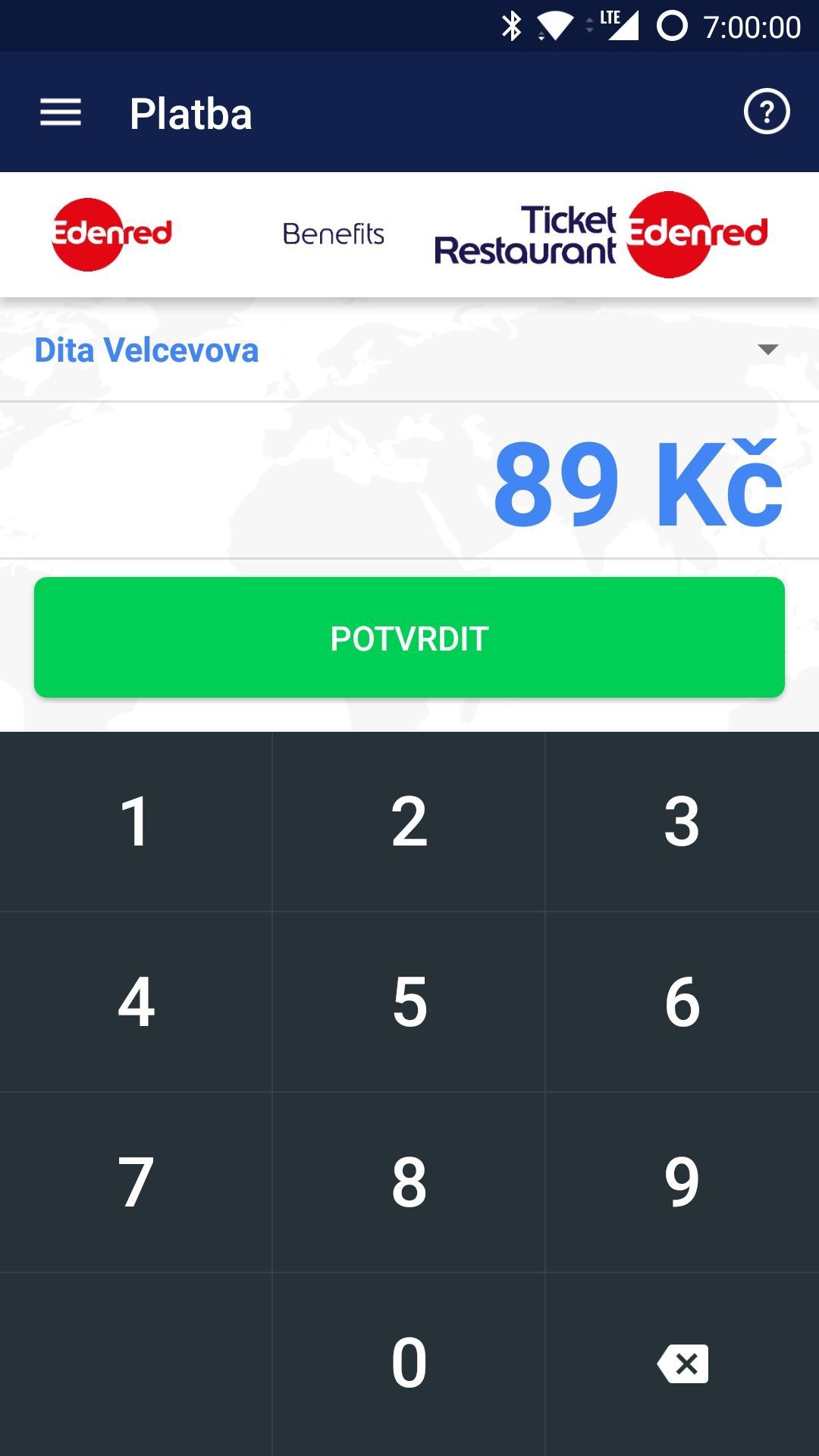819x1456 pixels.
Task: Delete the last digit with backspace
Action: [683, 1363]
